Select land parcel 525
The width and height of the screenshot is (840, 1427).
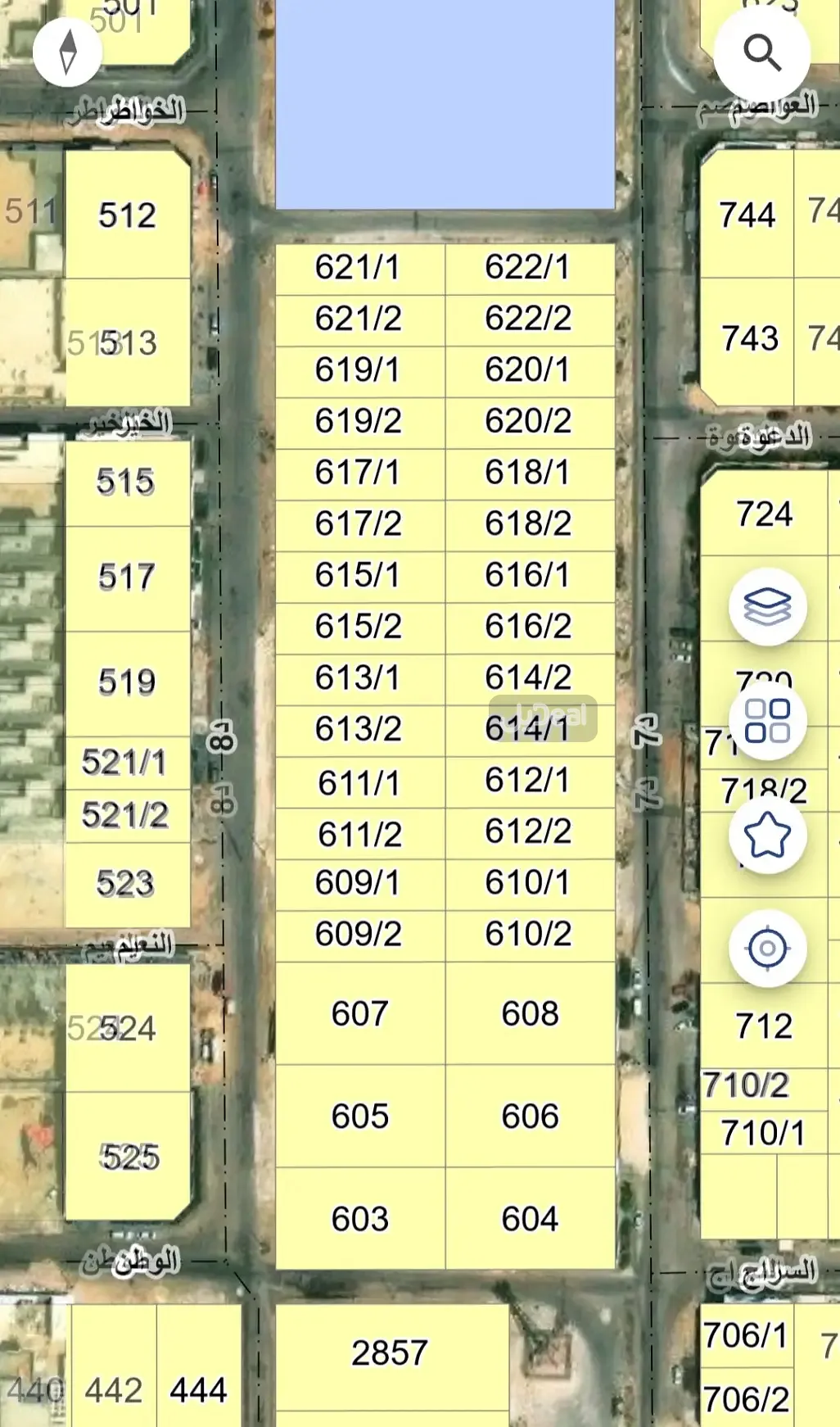tap(129, 1157)
